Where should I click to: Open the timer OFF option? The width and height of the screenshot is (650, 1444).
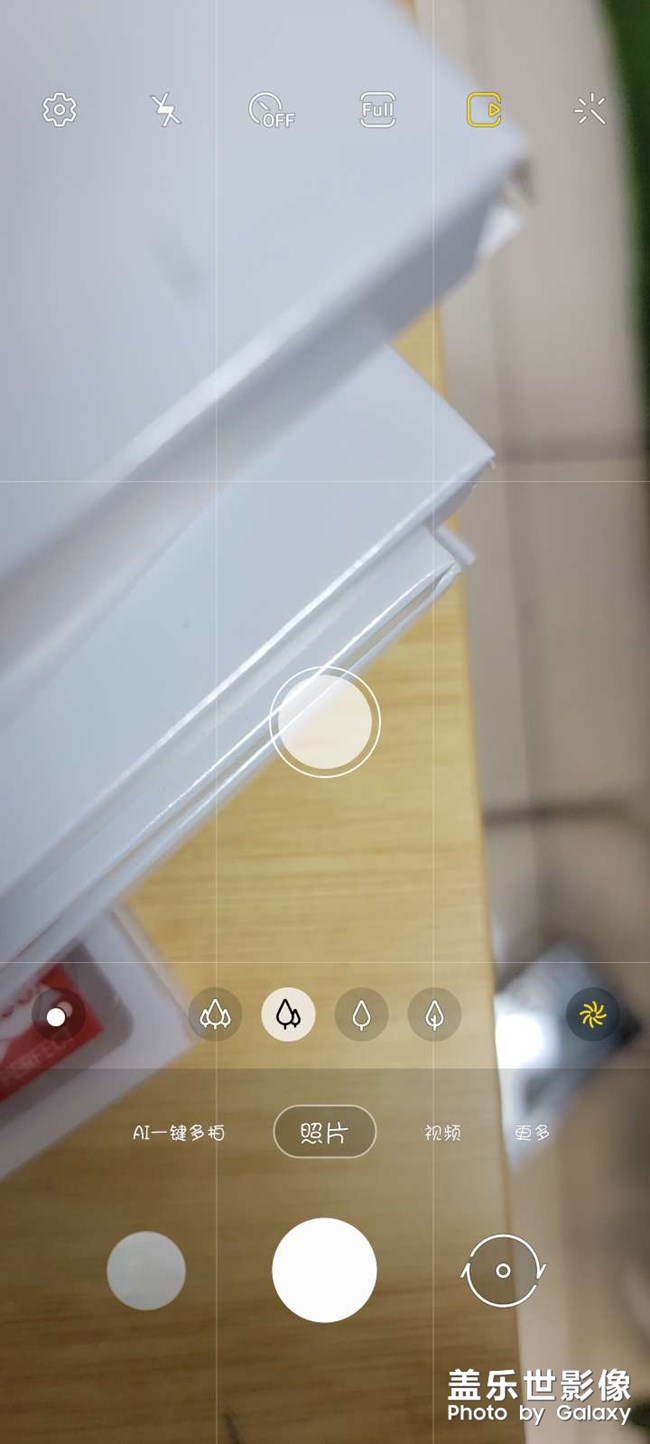click(272, 109)
